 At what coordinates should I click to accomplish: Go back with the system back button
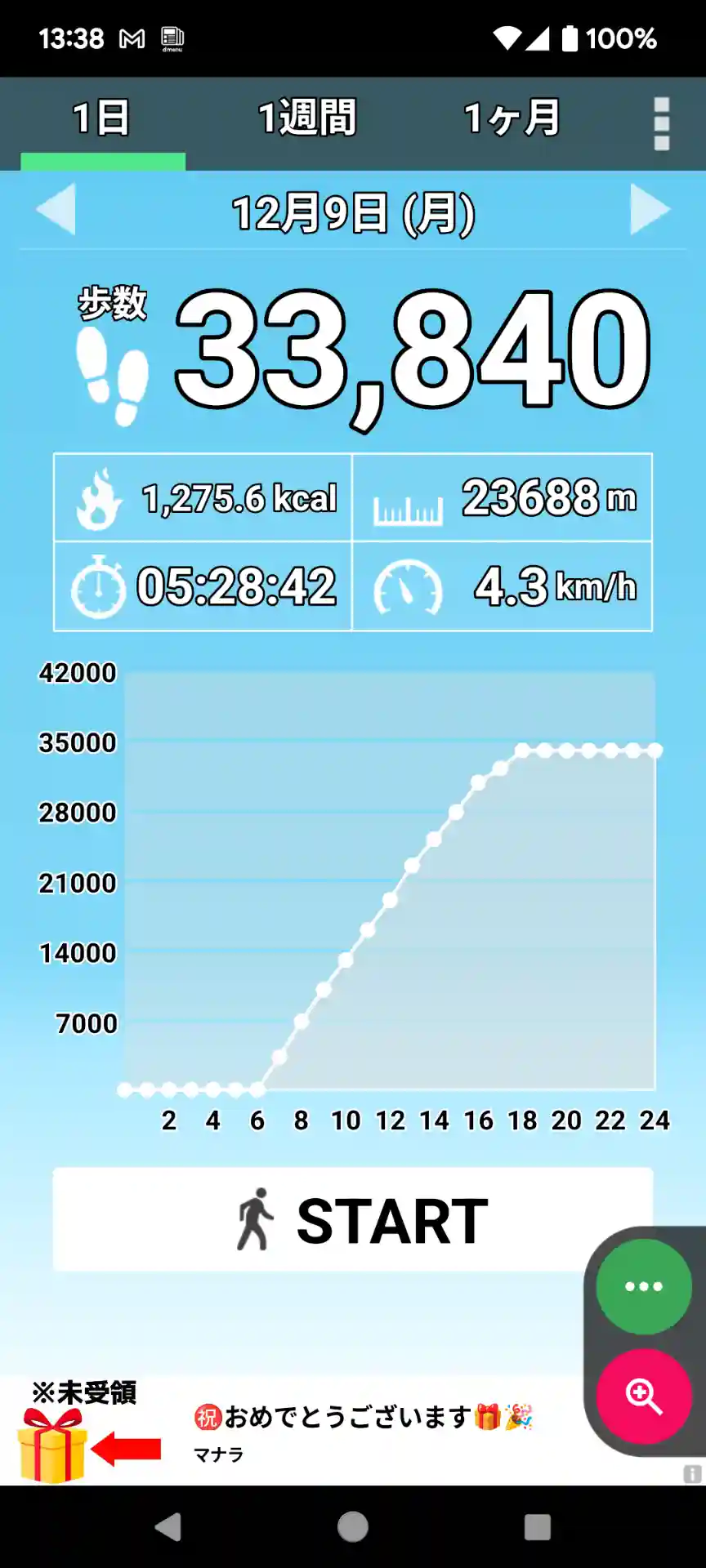coord(168,1526)
